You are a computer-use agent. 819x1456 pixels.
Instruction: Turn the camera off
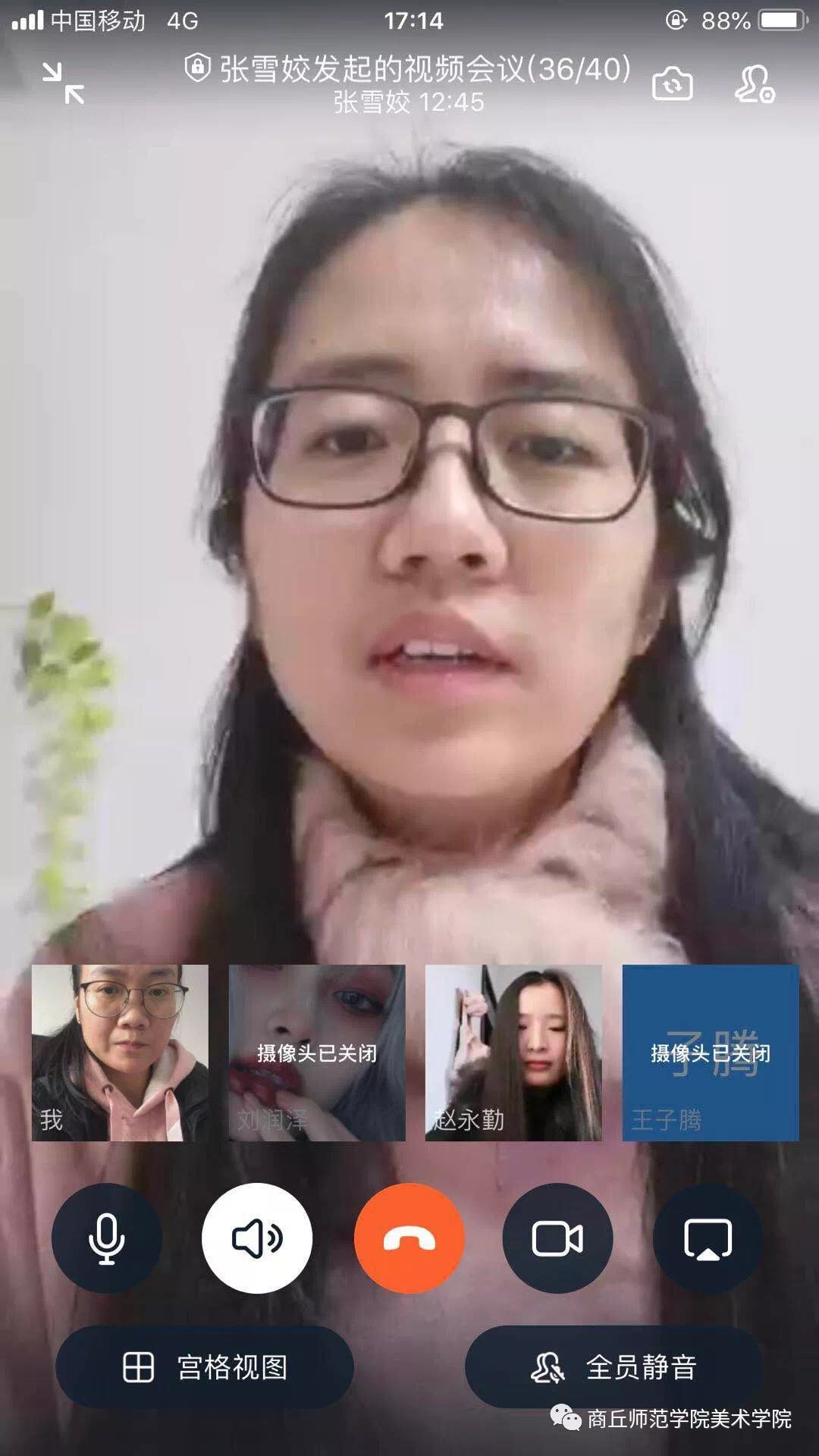tap(557, 1238)
